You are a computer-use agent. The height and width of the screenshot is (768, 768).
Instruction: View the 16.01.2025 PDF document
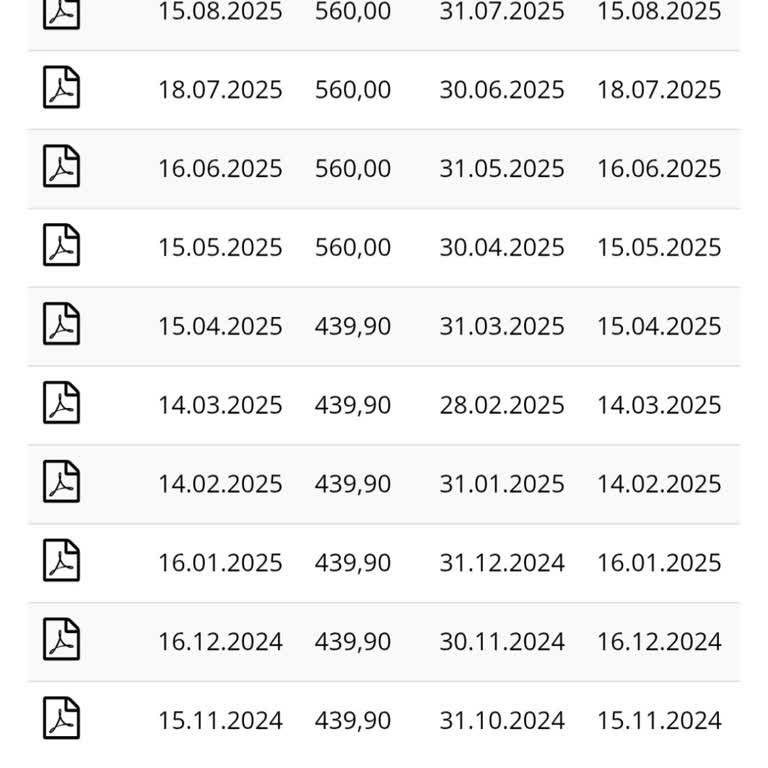tap(61, 562)
